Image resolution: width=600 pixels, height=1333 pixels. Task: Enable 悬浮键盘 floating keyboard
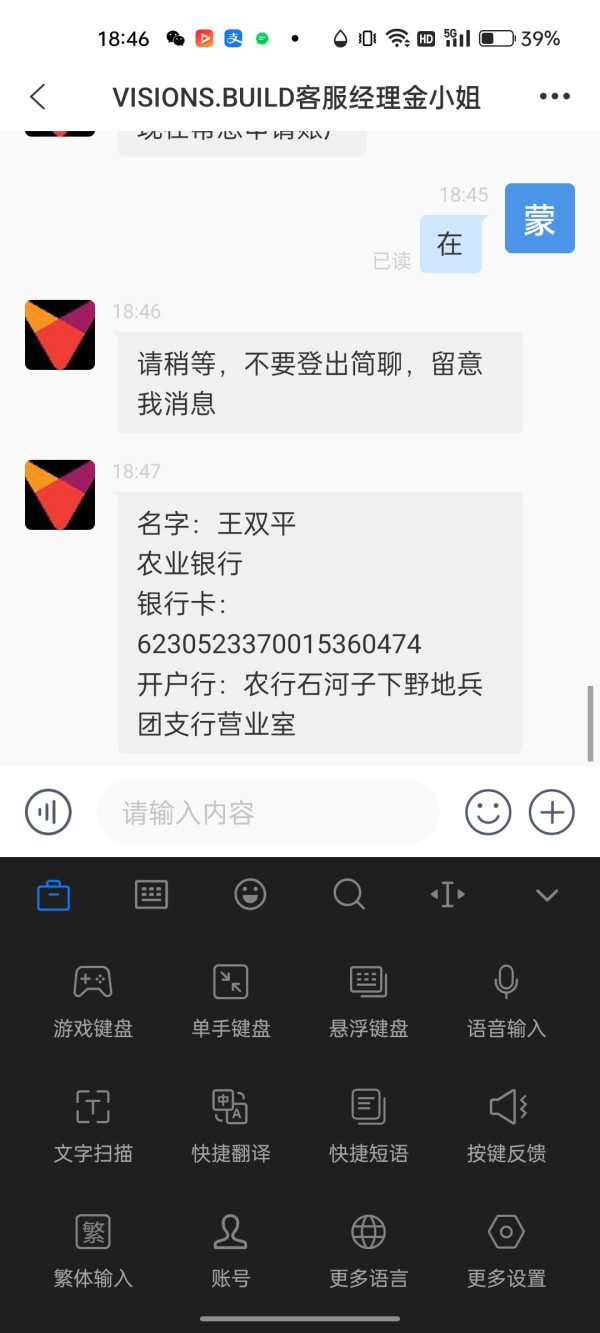369,1001
